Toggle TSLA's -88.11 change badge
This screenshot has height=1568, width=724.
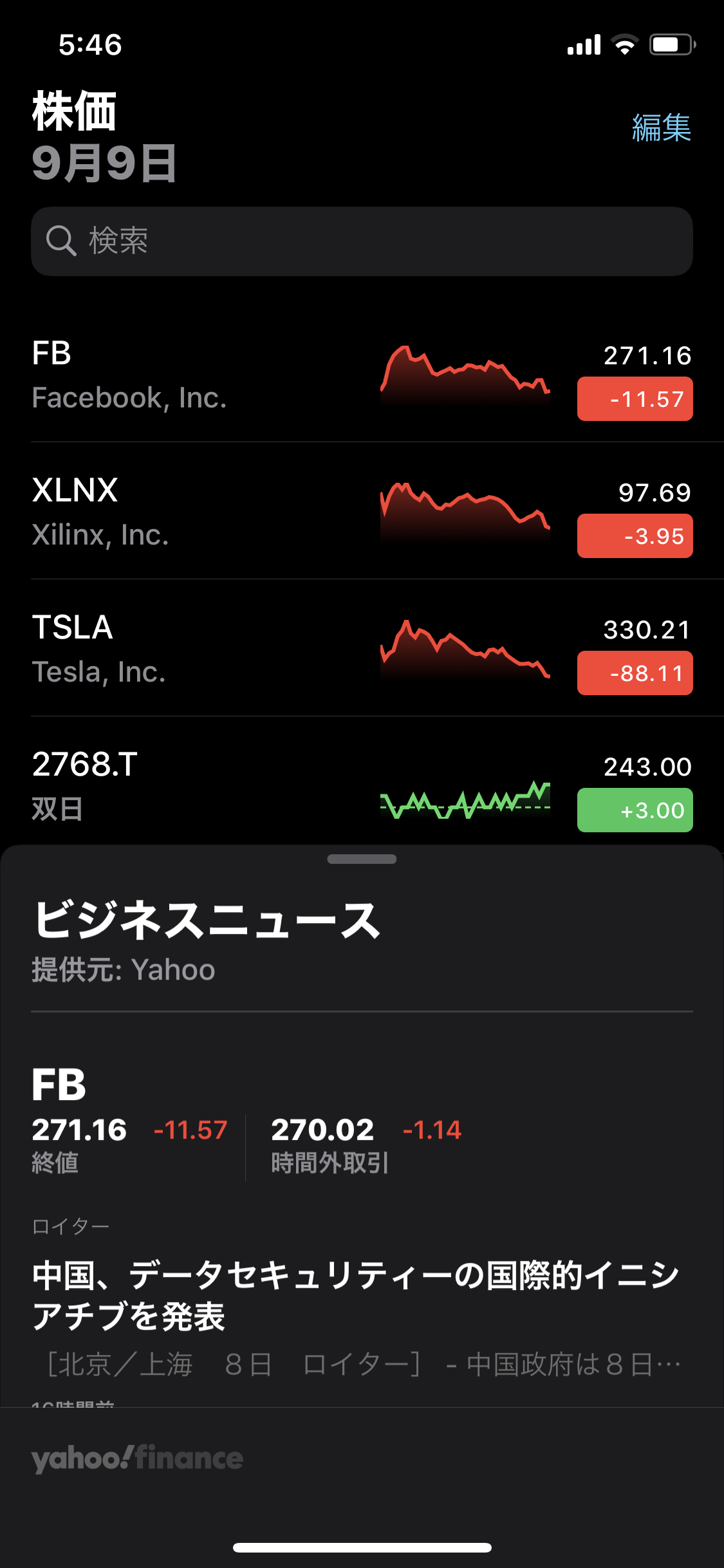coord(635,673)
